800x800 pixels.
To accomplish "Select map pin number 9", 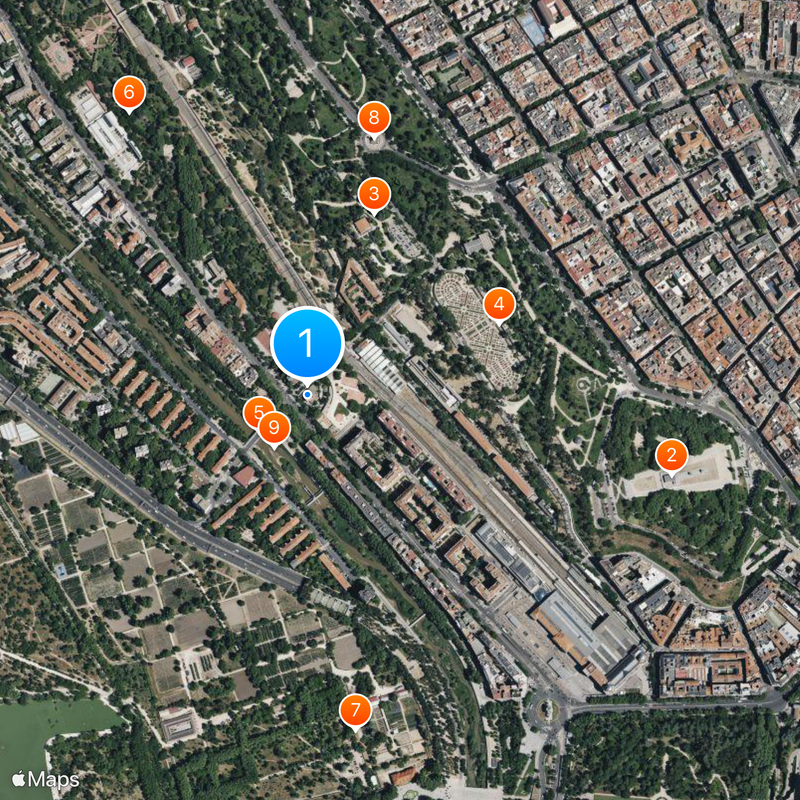I will click(x=275, y=428).
